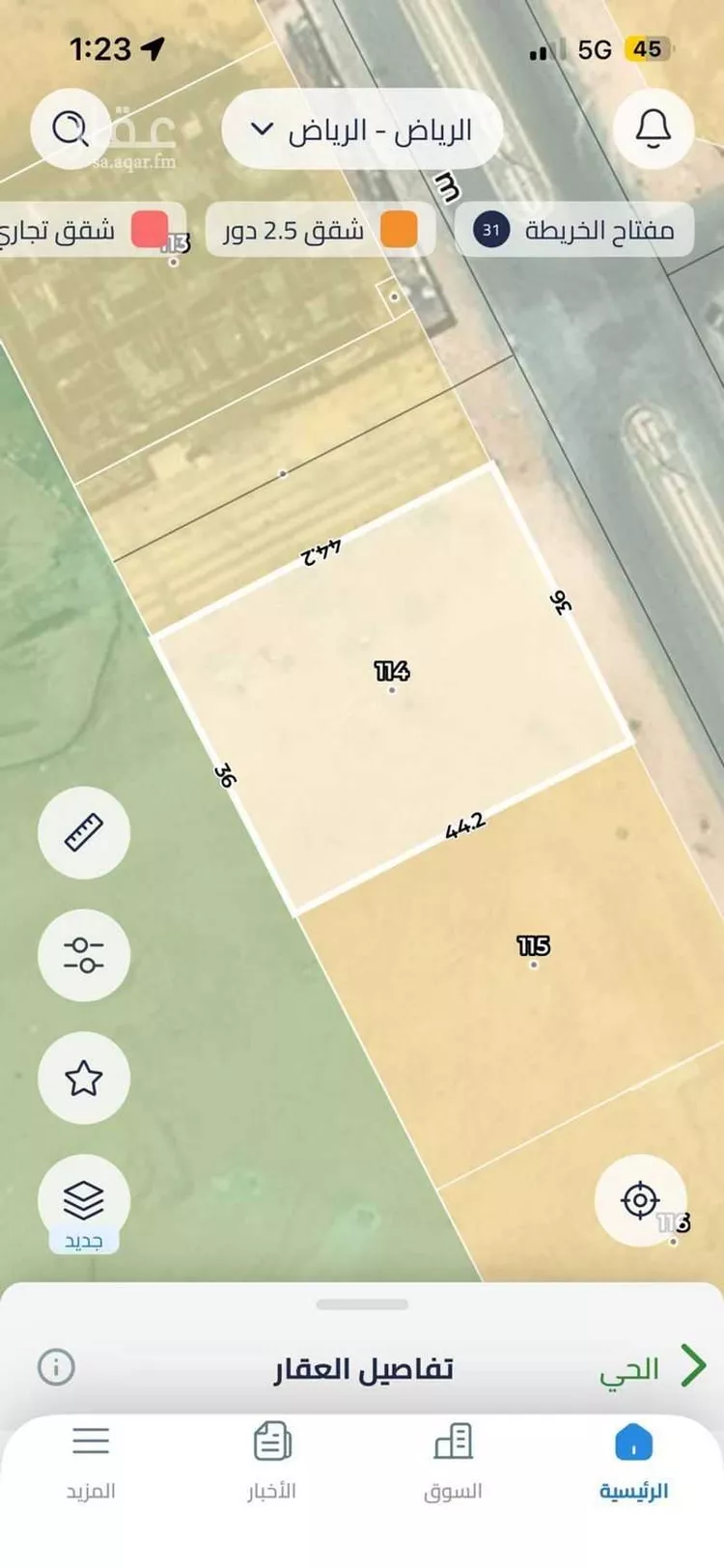Open the map filter sliders
Screen dimensions: 724x1568
pos(84,955)
